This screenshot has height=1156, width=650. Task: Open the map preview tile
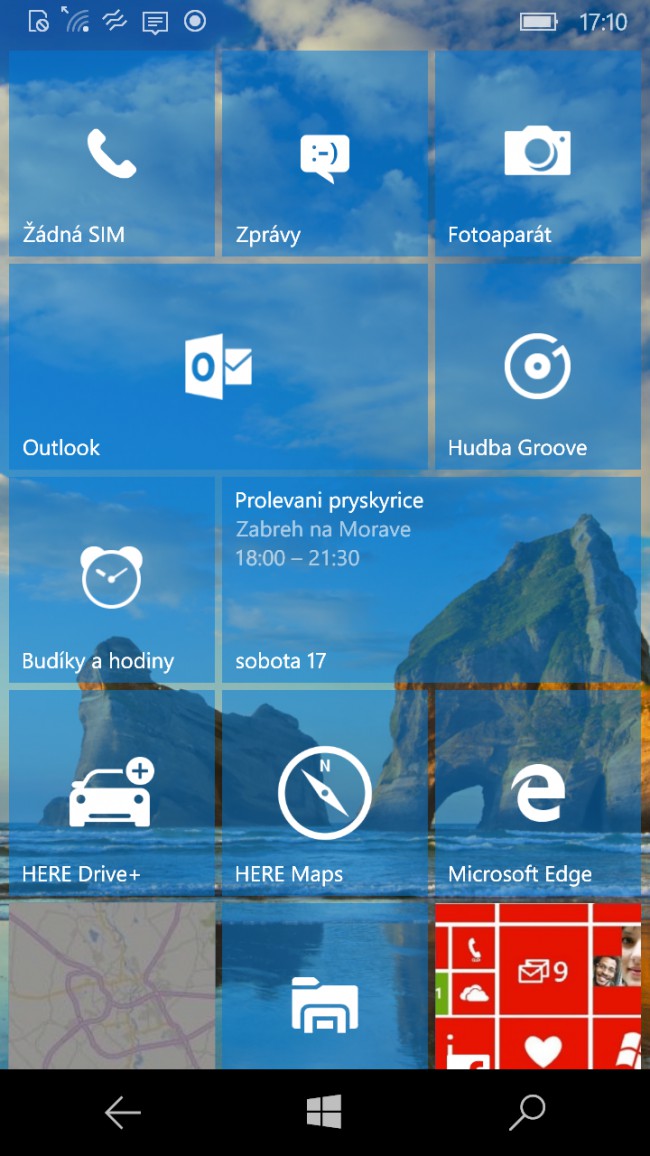click(x=112, y=988)
